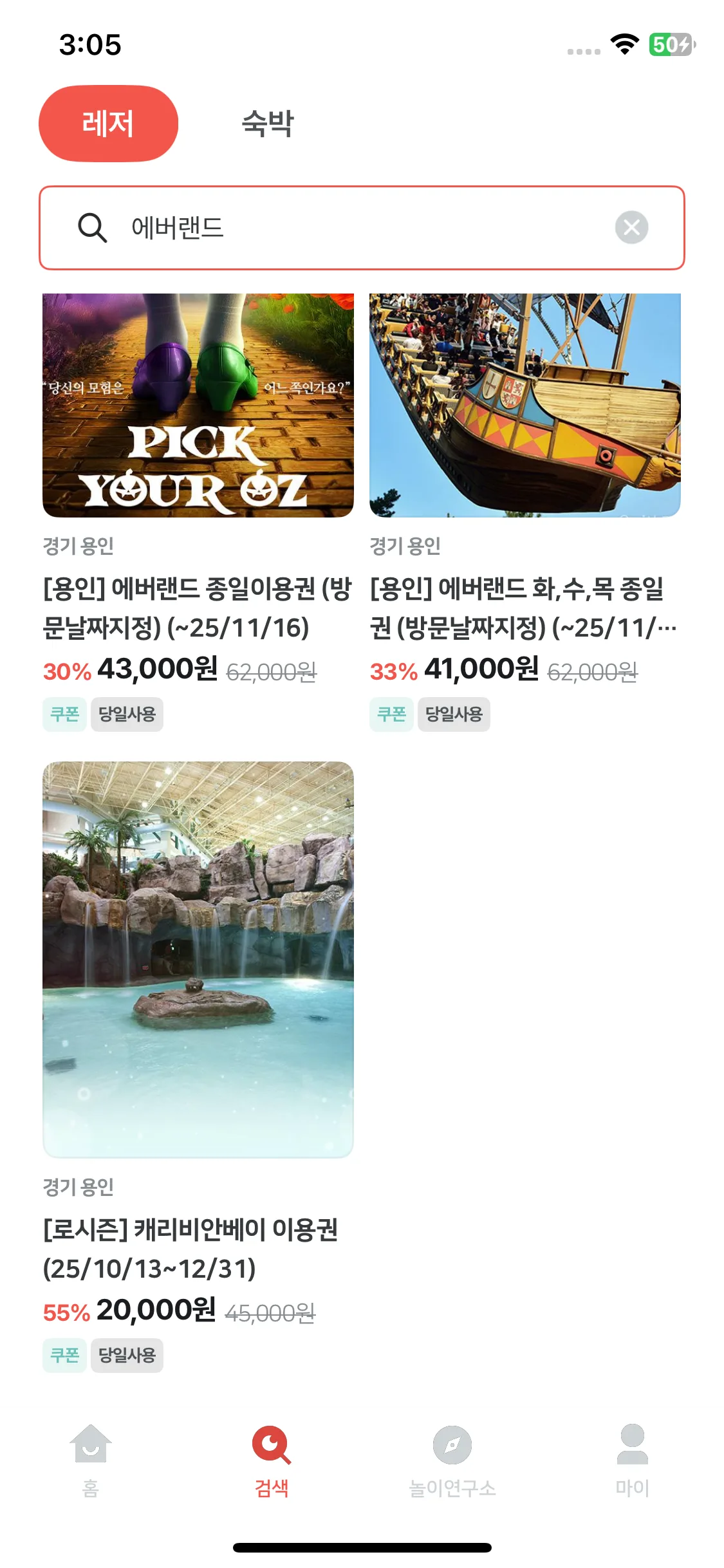Switch to the 레저 tab
Screen dimensions: 724x1568
tap(108, 124)
